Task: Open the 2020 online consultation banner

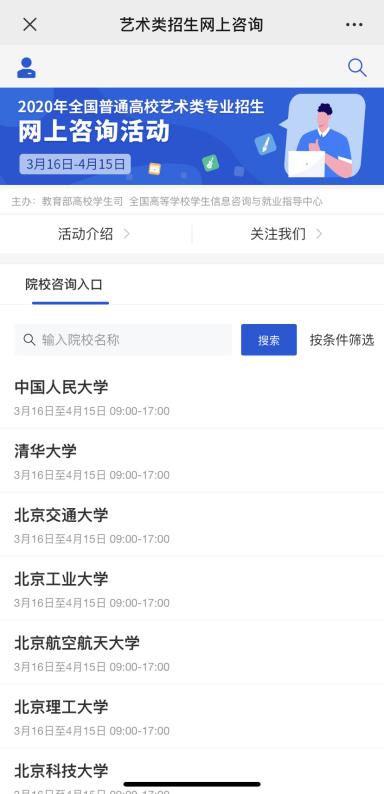Action: 192,136
